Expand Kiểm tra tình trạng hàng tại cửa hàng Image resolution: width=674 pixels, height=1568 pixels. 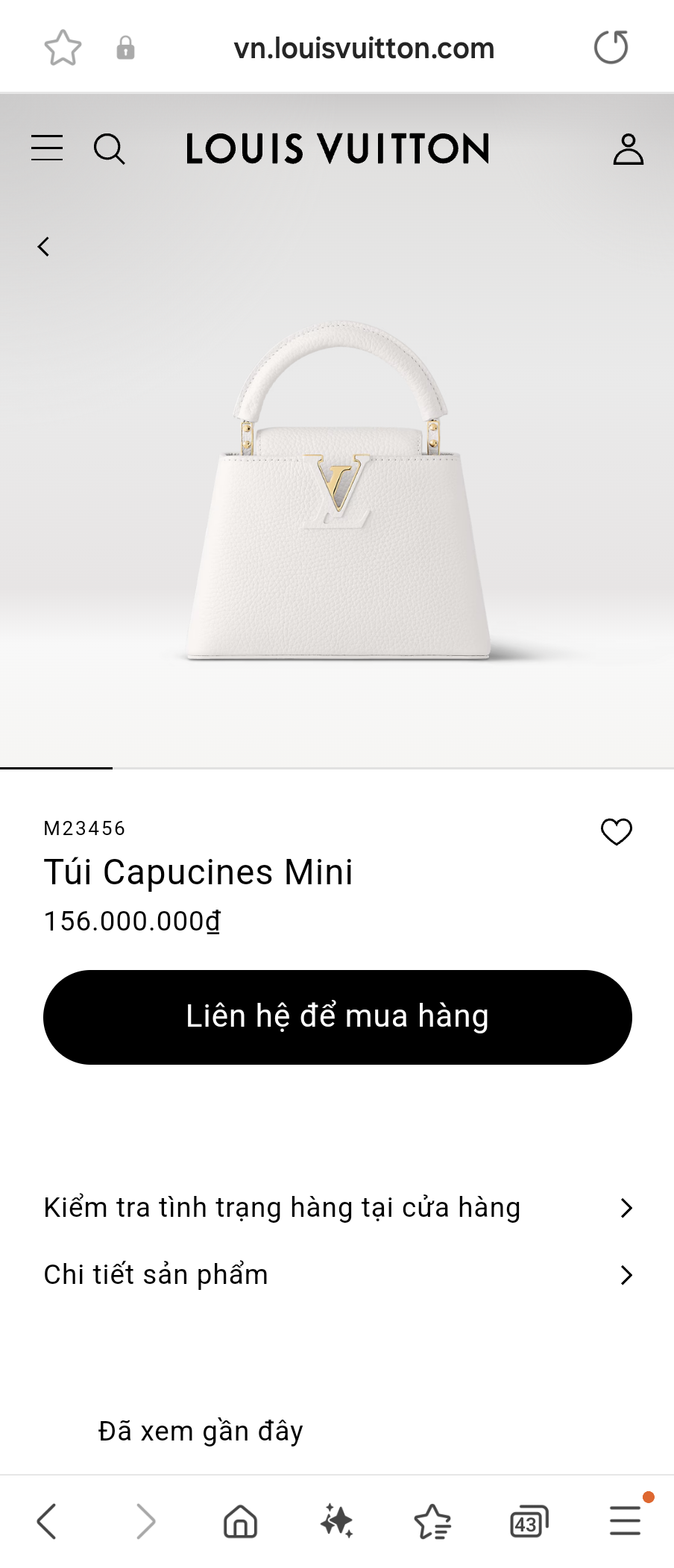coord(336,1208)
